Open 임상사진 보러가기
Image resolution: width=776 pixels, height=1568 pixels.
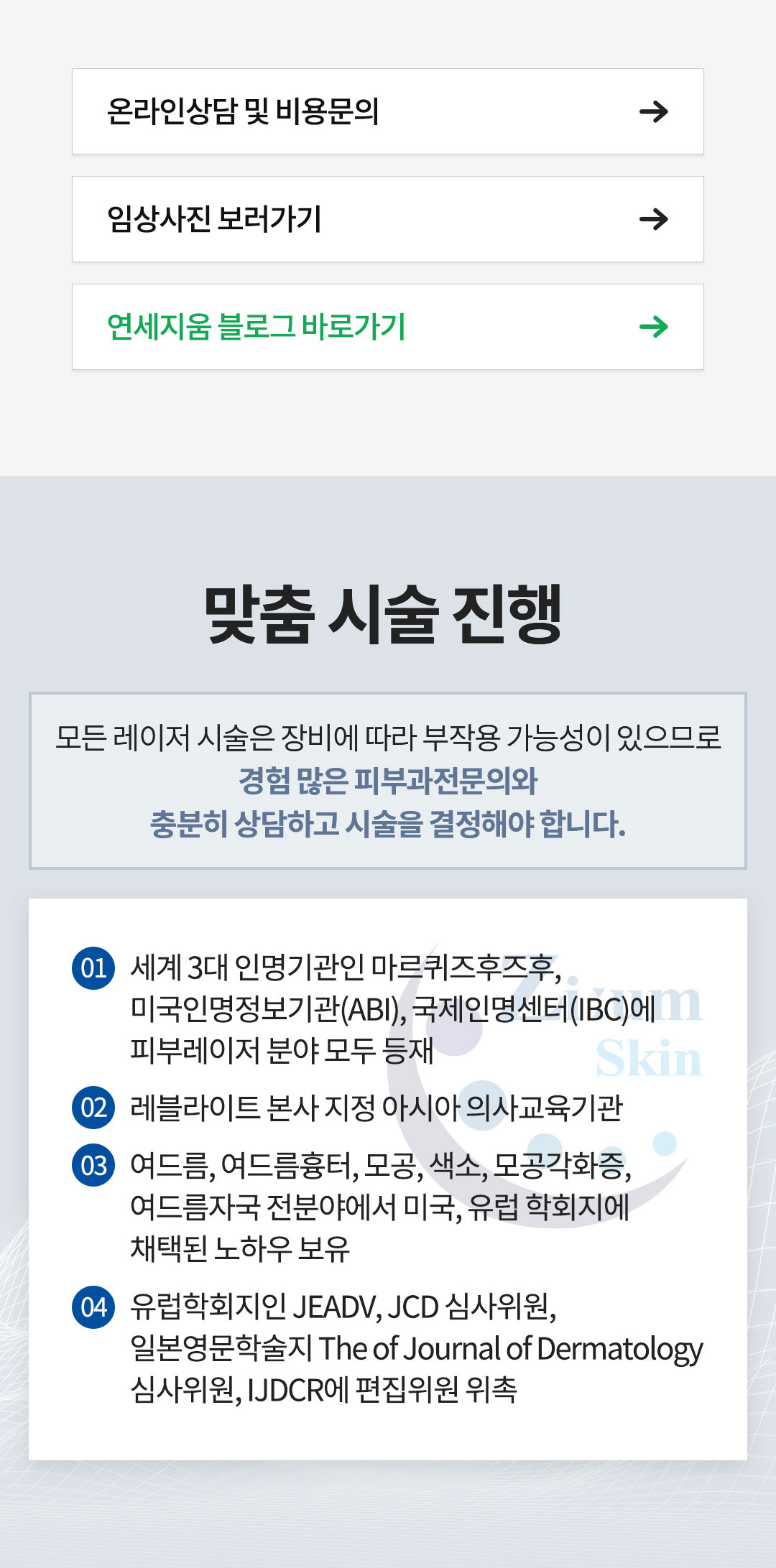tap(387, 219)
